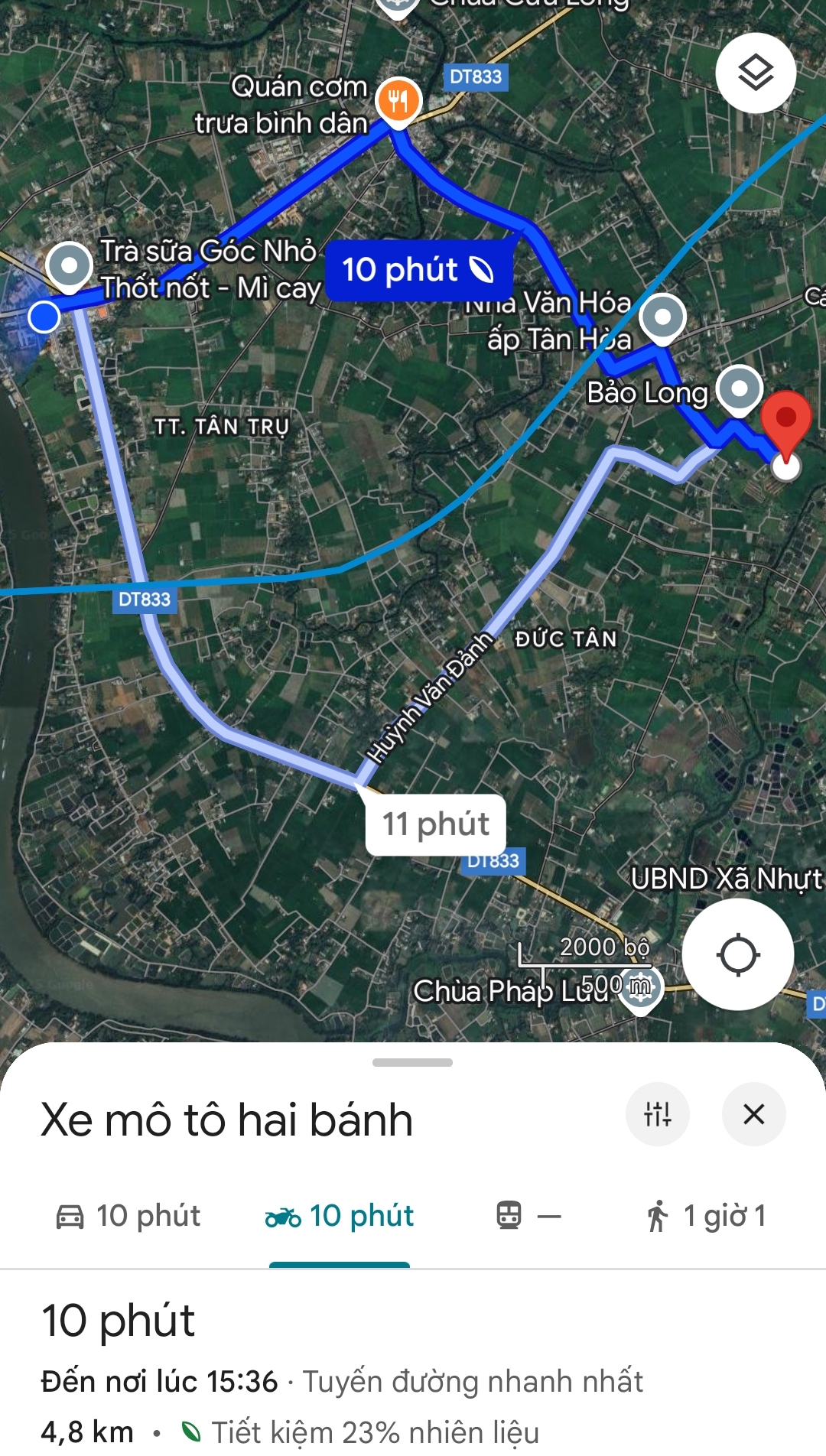
Task: Open route options filter icon
Action: [x=658, y=1114]
